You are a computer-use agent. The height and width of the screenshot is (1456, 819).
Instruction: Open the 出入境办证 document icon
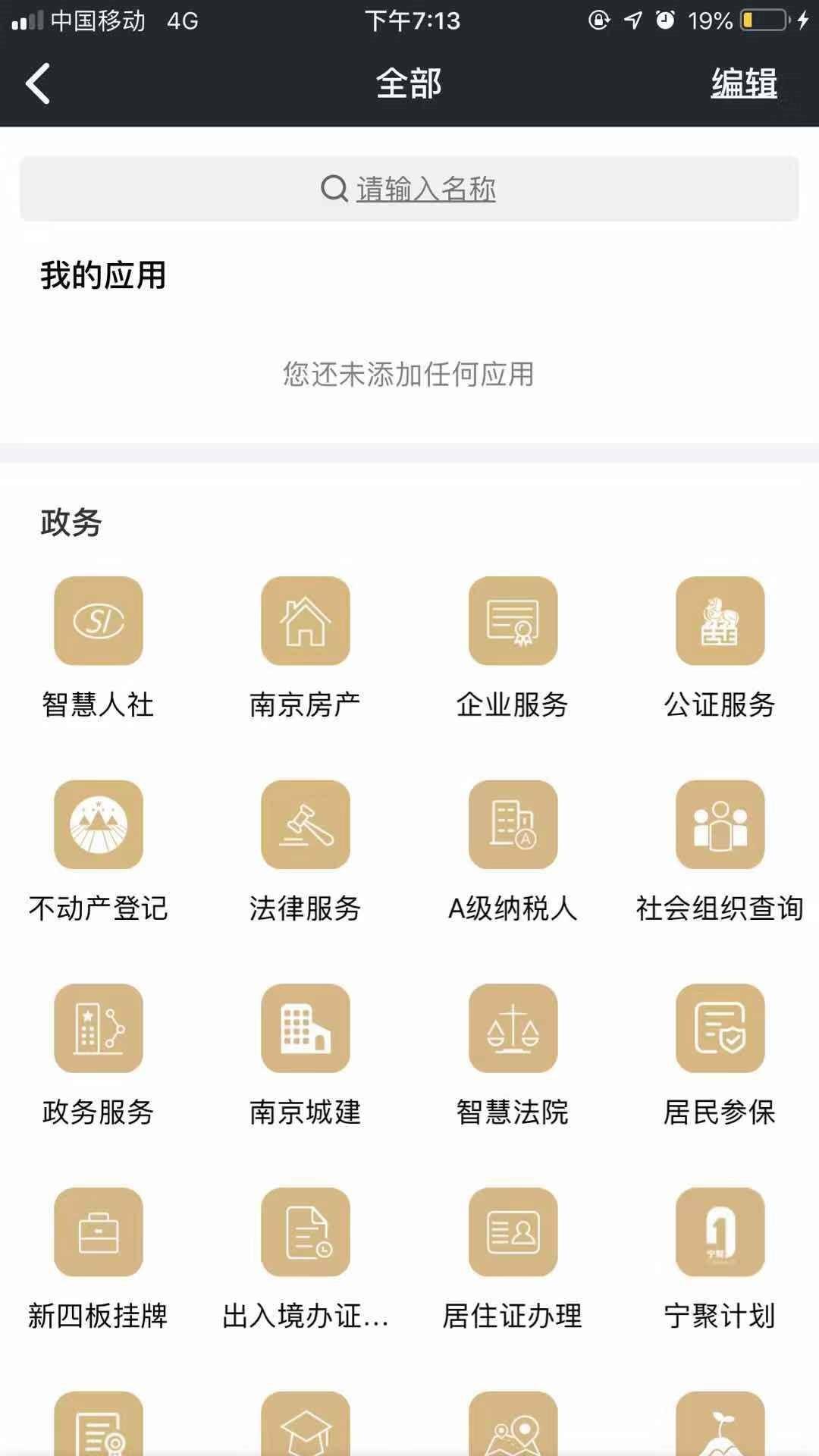[x=305, y=1232]
